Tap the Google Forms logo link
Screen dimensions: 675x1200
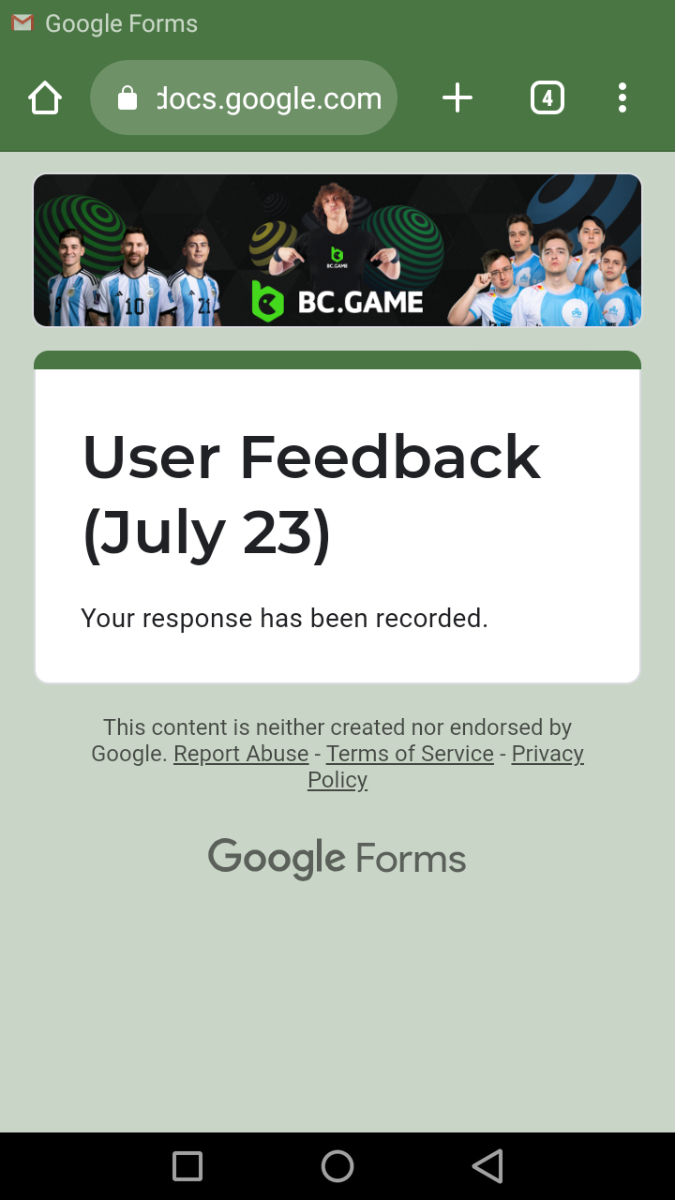click(337, 859)
